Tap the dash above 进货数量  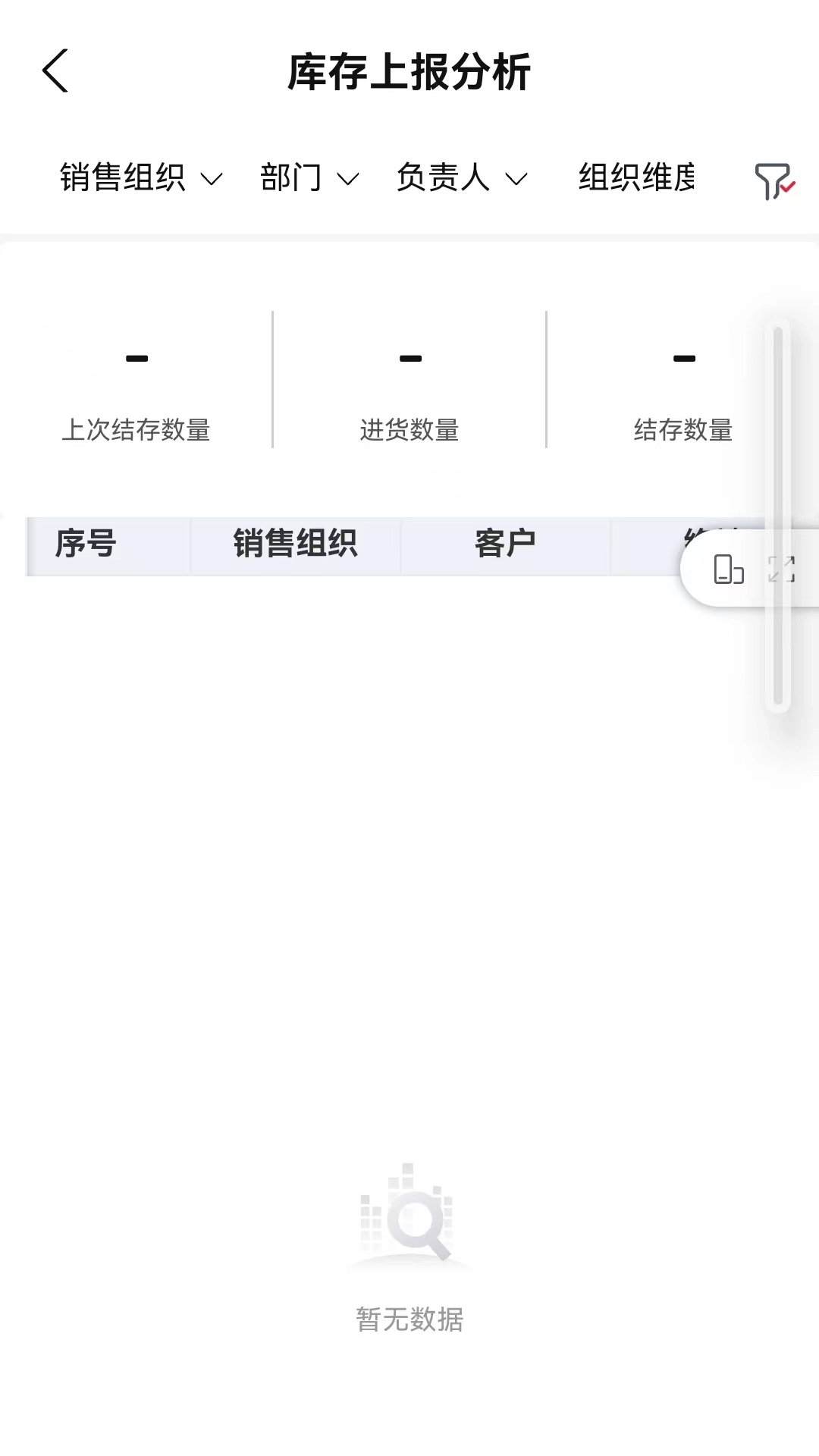(x=409, y=356)
